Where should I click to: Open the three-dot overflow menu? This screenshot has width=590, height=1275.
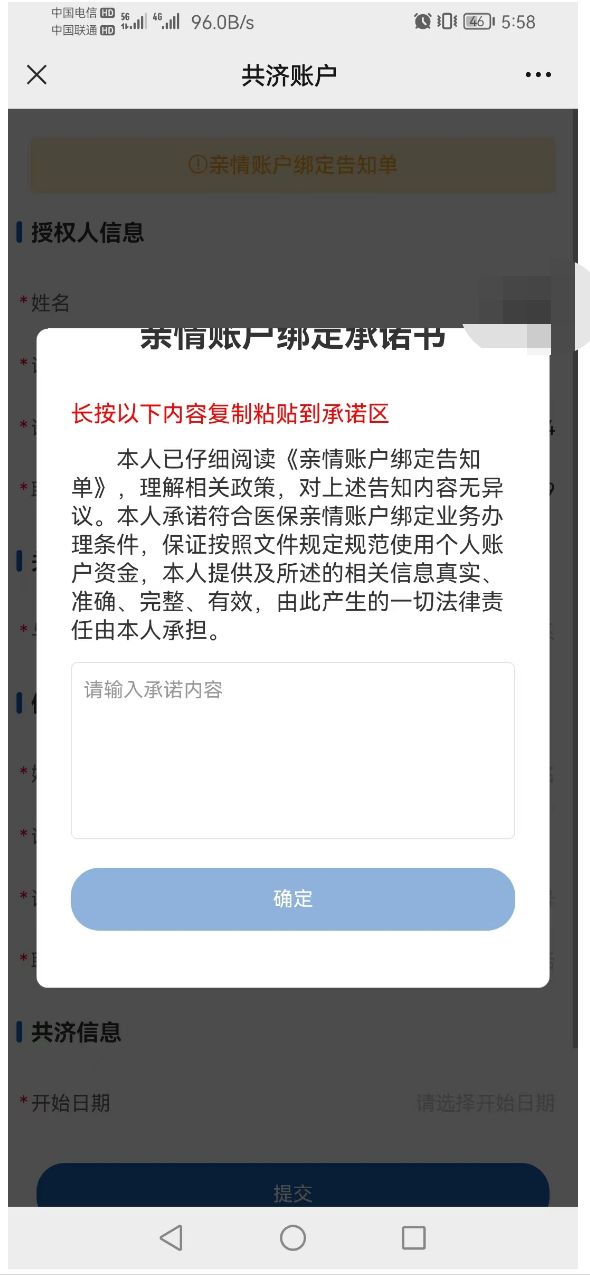538,75
